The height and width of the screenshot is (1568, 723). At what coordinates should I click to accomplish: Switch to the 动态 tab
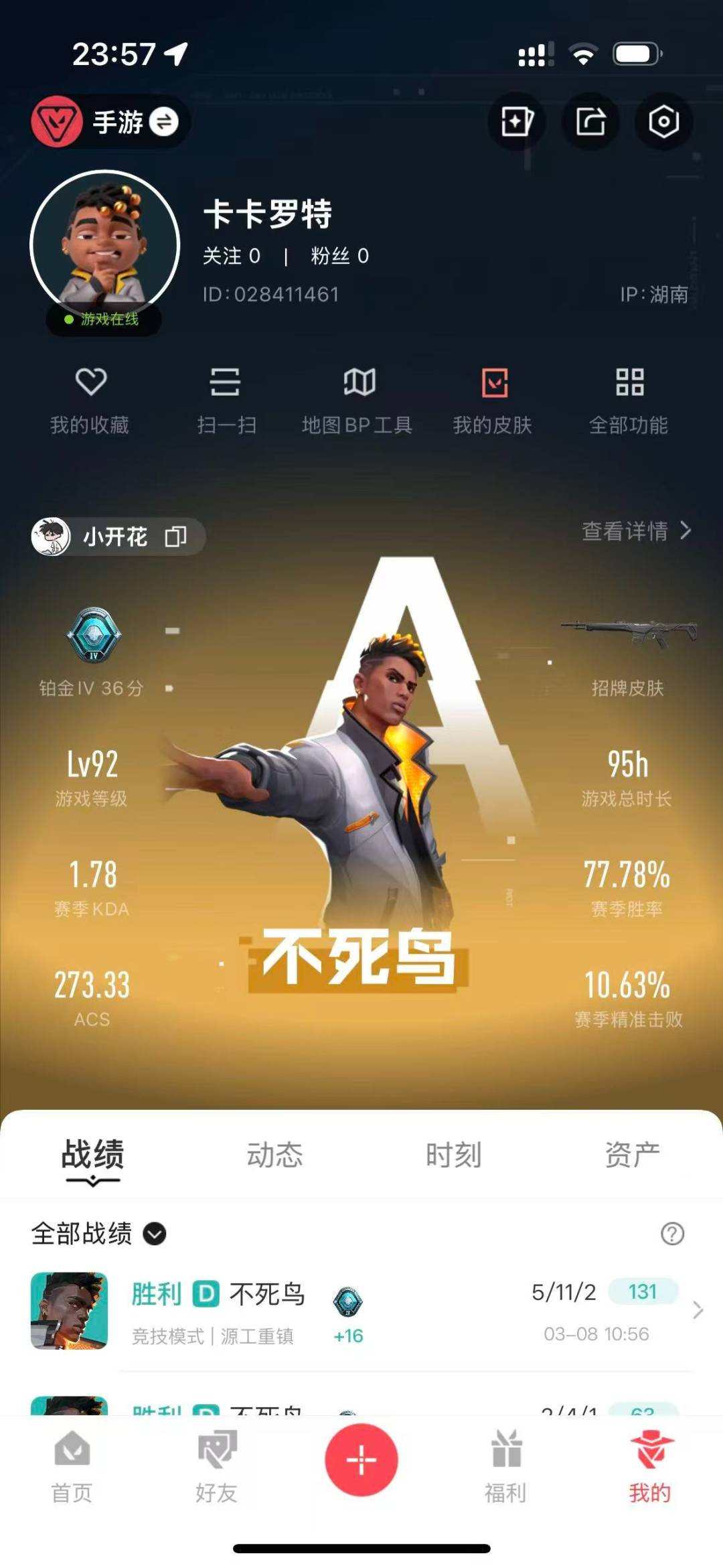[274, 1152]
